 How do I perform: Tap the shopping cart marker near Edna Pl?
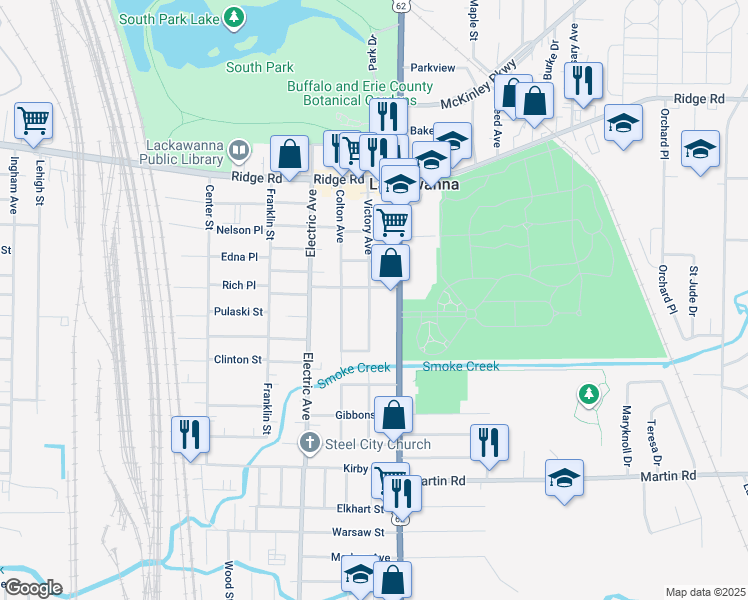(x=394, y=221)
